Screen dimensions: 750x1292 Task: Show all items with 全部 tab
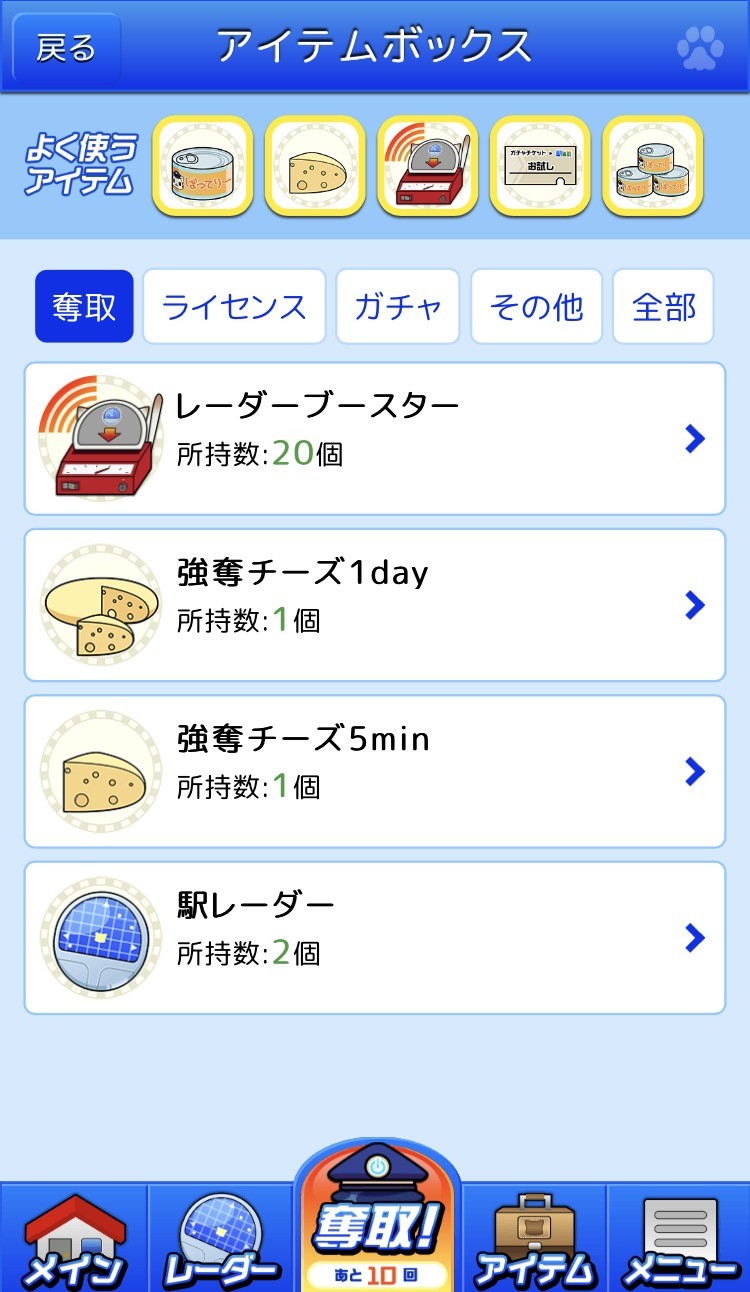click(x=663, y=307)
